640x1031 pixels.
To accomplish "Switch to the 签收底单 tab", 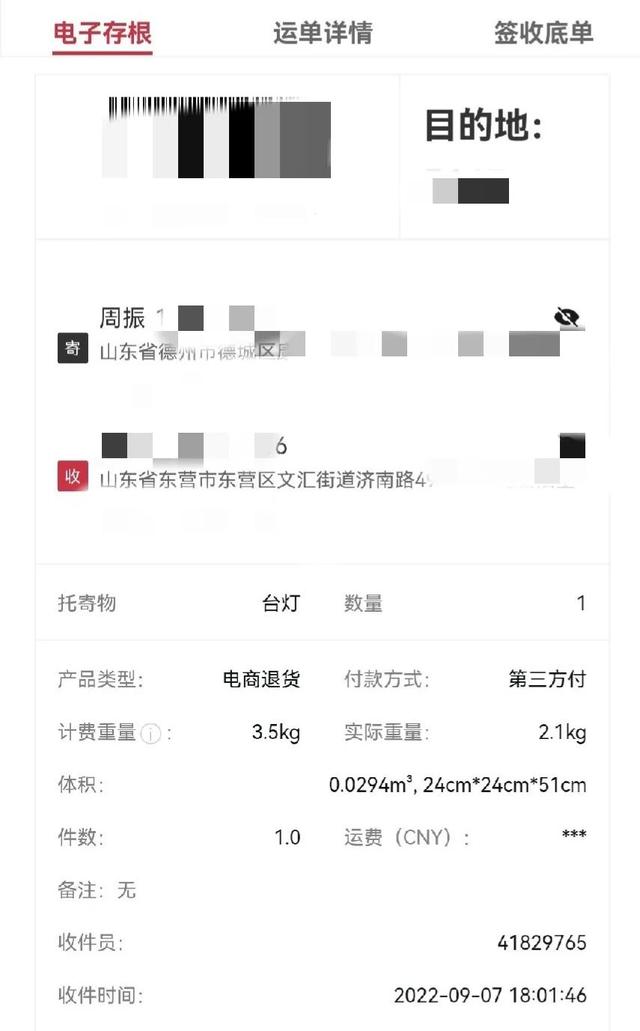I will click(x=543, y=32).
